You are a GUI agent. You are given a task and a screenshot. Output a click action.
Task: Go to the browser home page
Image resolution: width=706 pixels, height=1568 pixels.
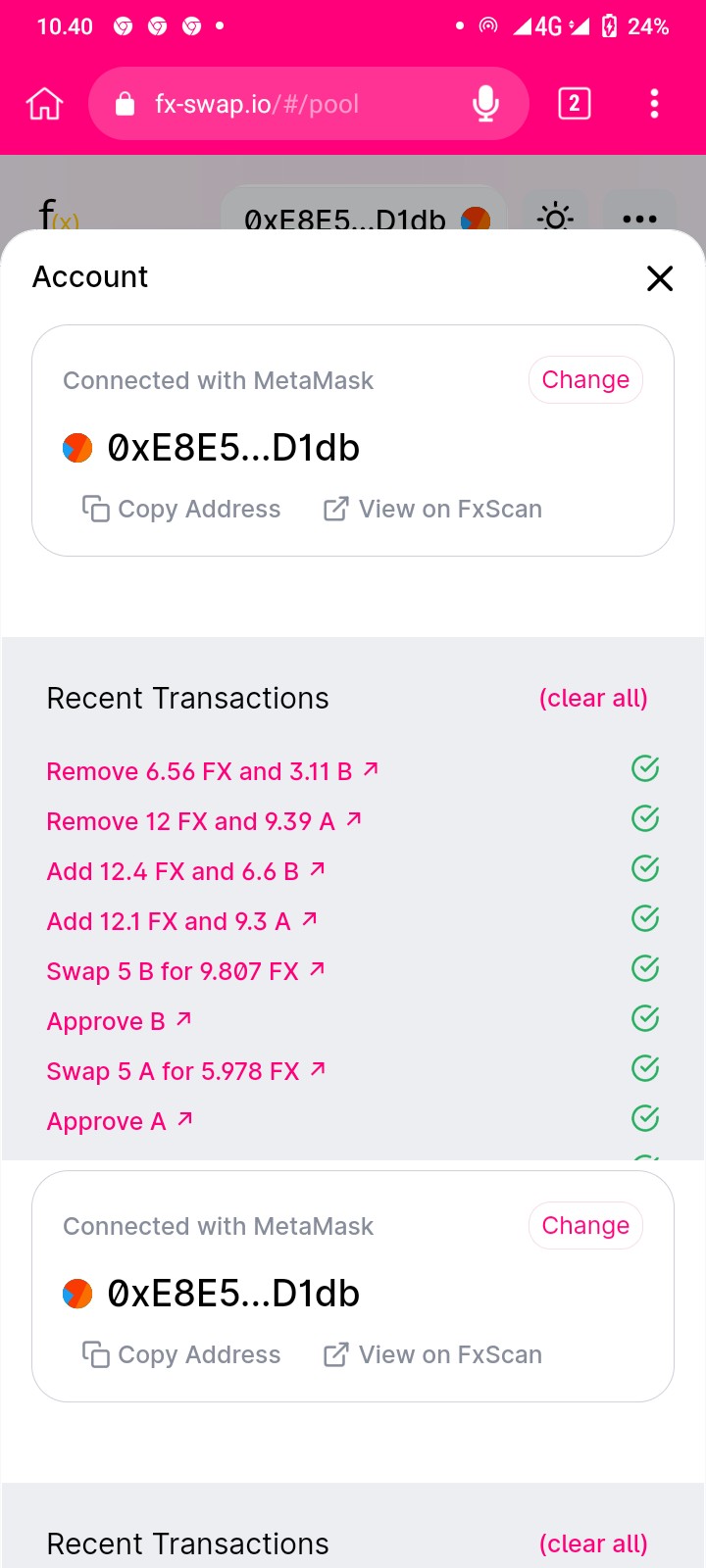point(44,104)
